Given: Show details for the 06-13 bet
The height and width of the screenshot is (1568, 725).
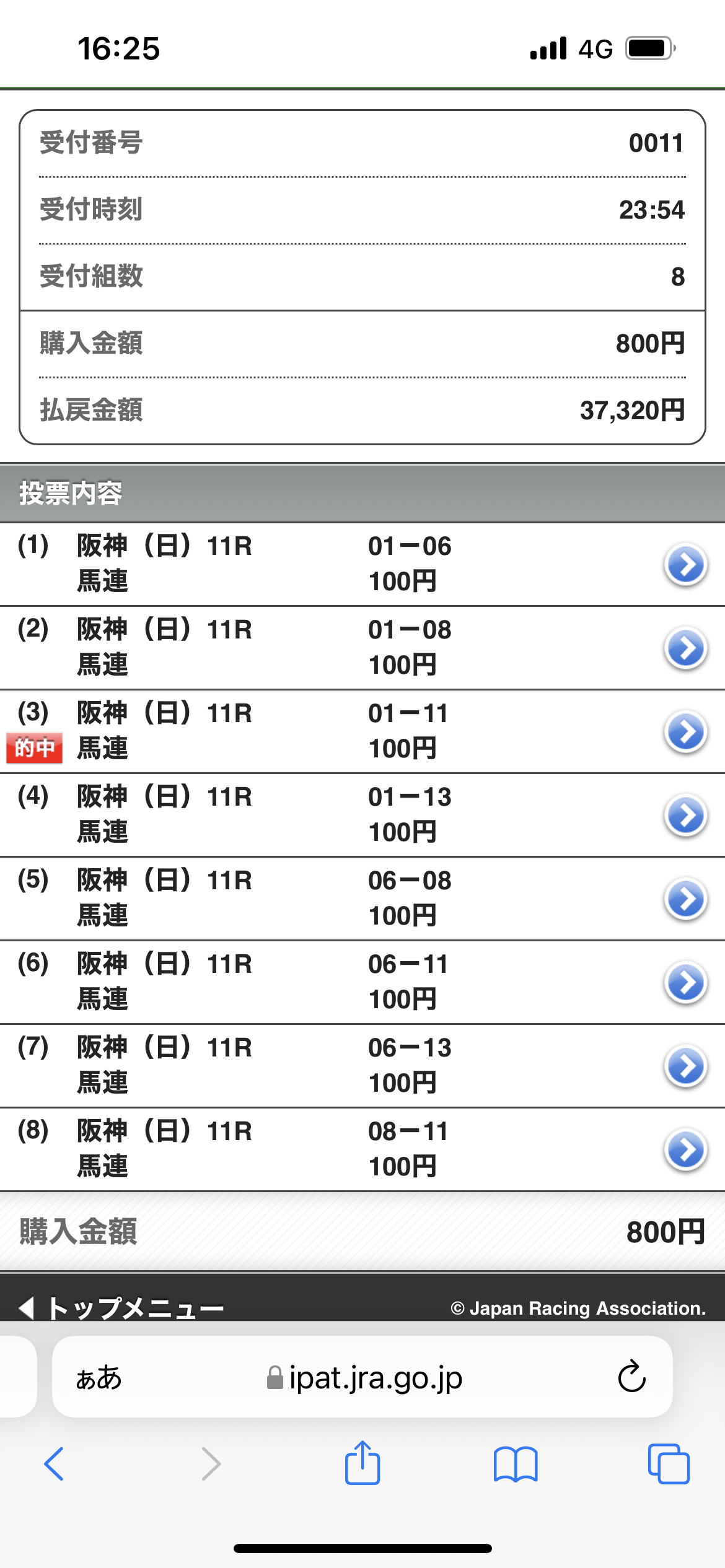Looking at the screenshot, I should tap(685, 1066).
